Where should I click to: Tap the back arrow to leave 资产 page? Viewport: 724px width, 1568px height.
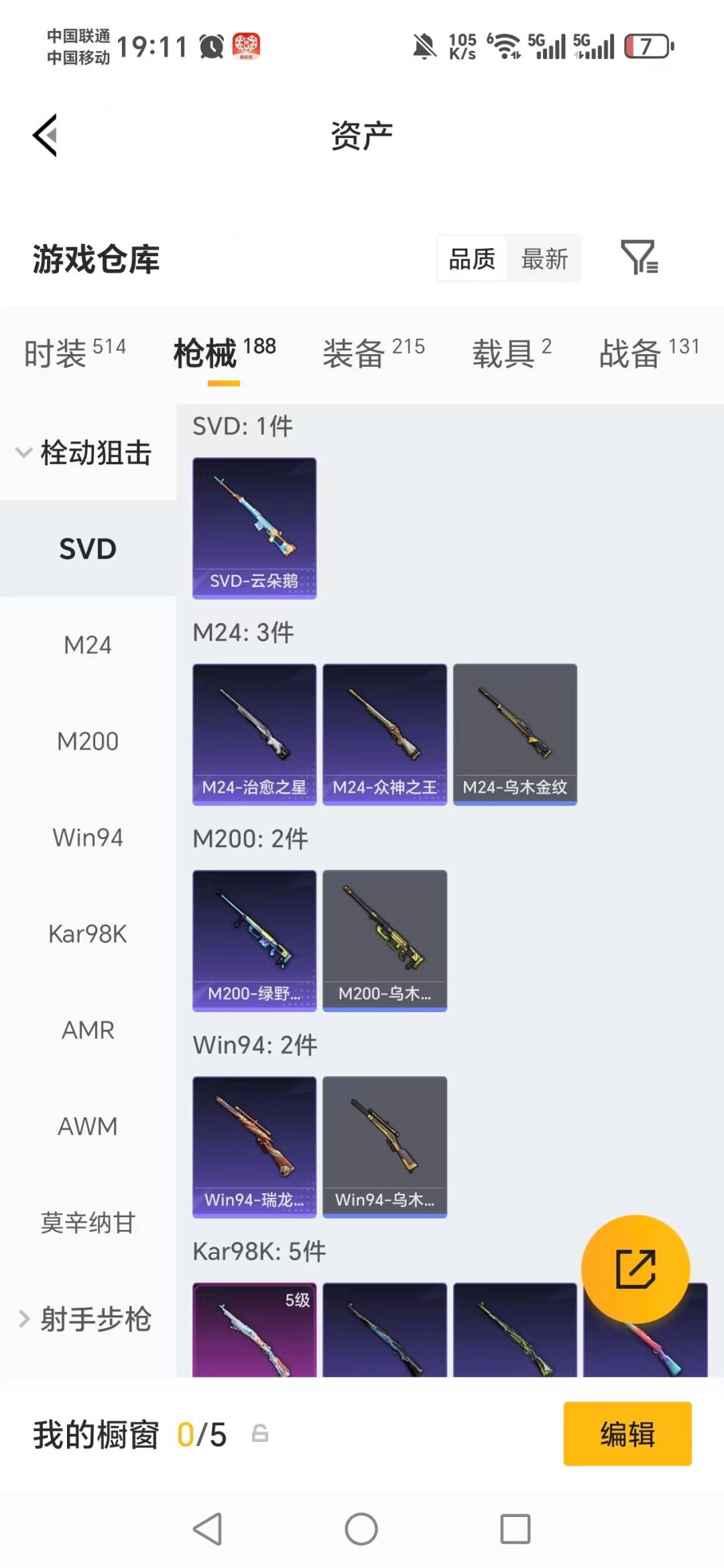(x=45, y=134)
